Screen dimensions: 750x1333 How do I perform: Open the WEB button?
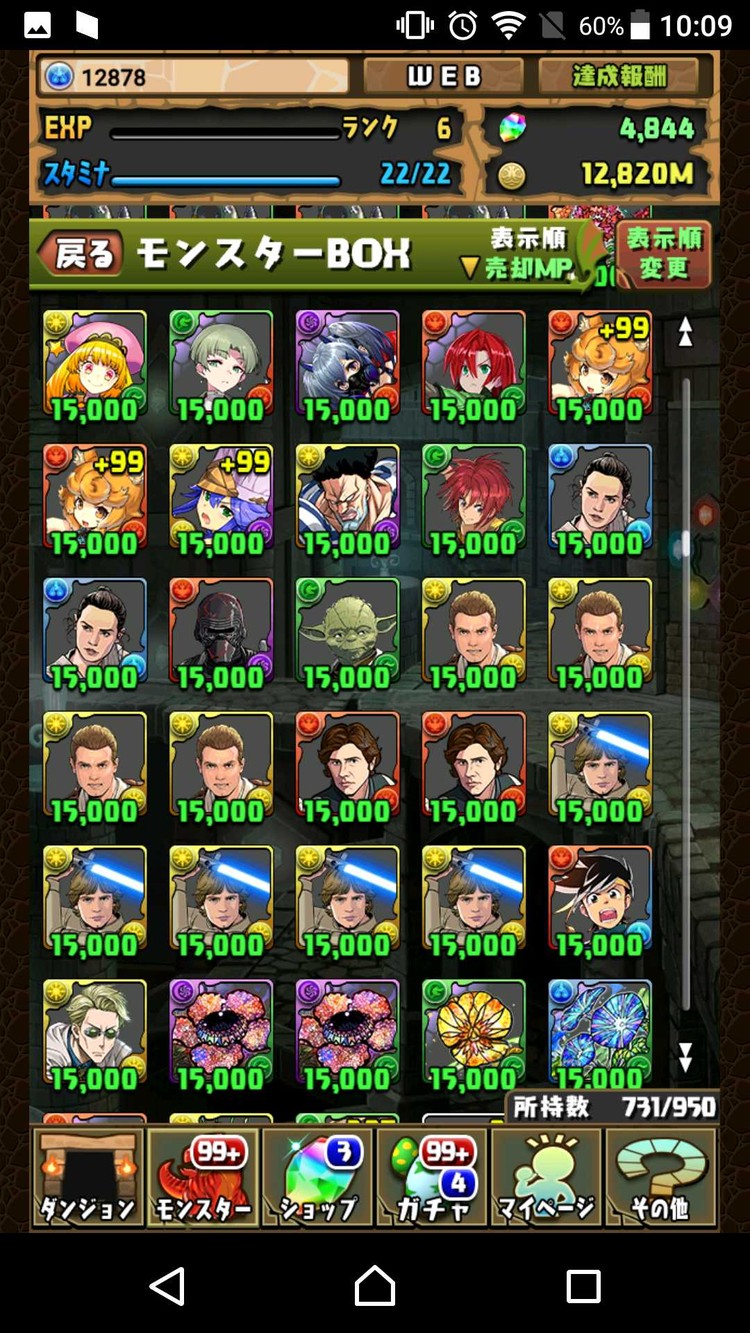[x=444, y=76]
